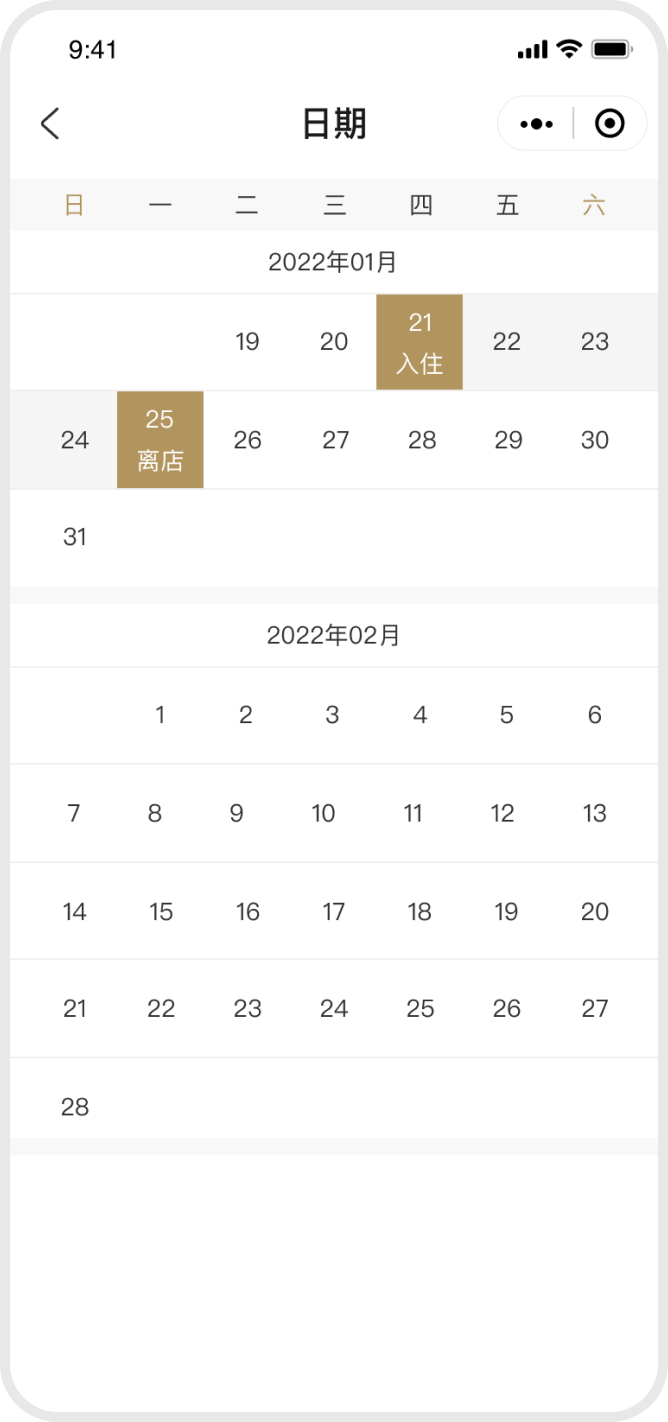Pick February 10 in the calendar
This screenshot has height=1422, width=668.
click(x=323, y=813)
